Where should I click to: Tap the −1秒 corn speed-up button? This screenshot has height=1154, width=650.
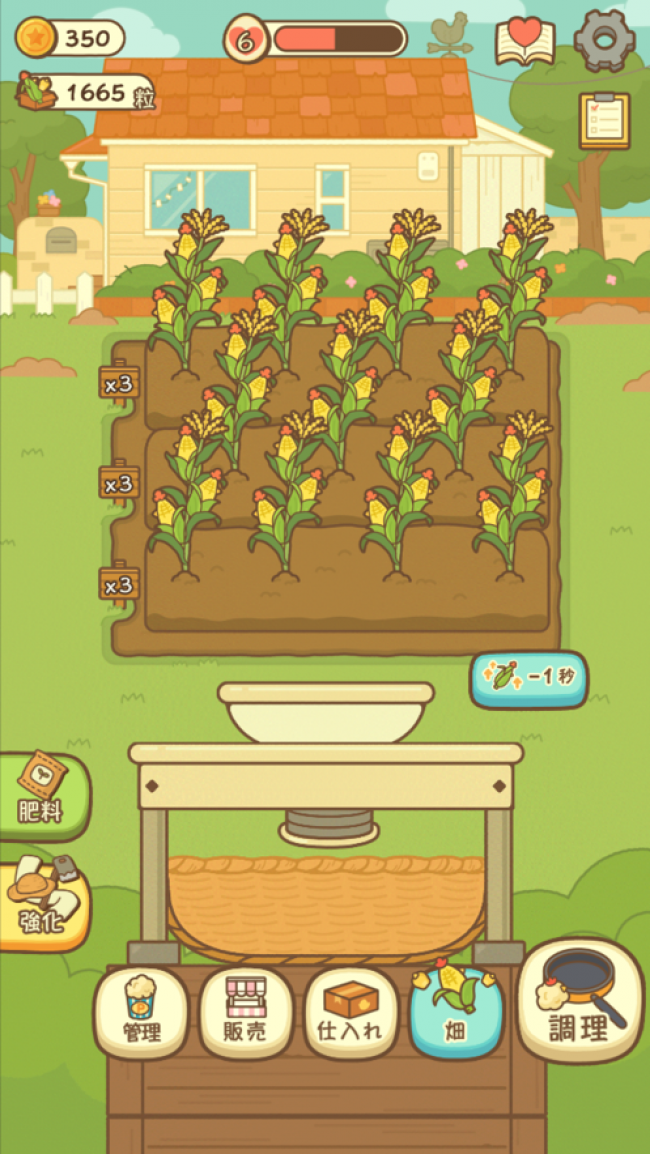[x=528, y=679]
